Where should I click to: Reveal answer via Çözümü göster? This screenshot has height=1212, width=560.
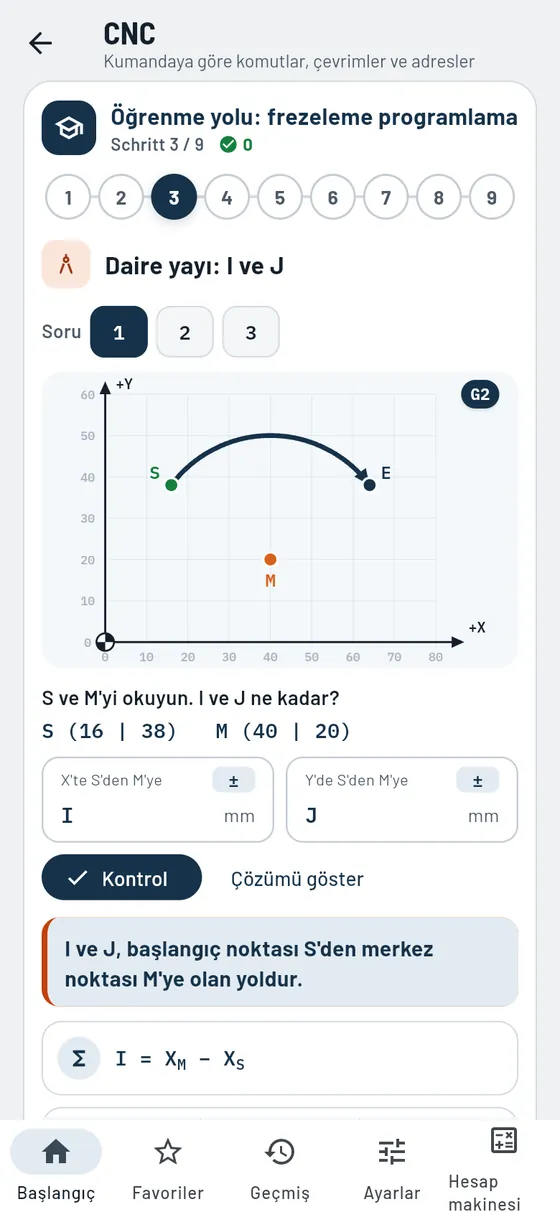click(x=297, y=879)
